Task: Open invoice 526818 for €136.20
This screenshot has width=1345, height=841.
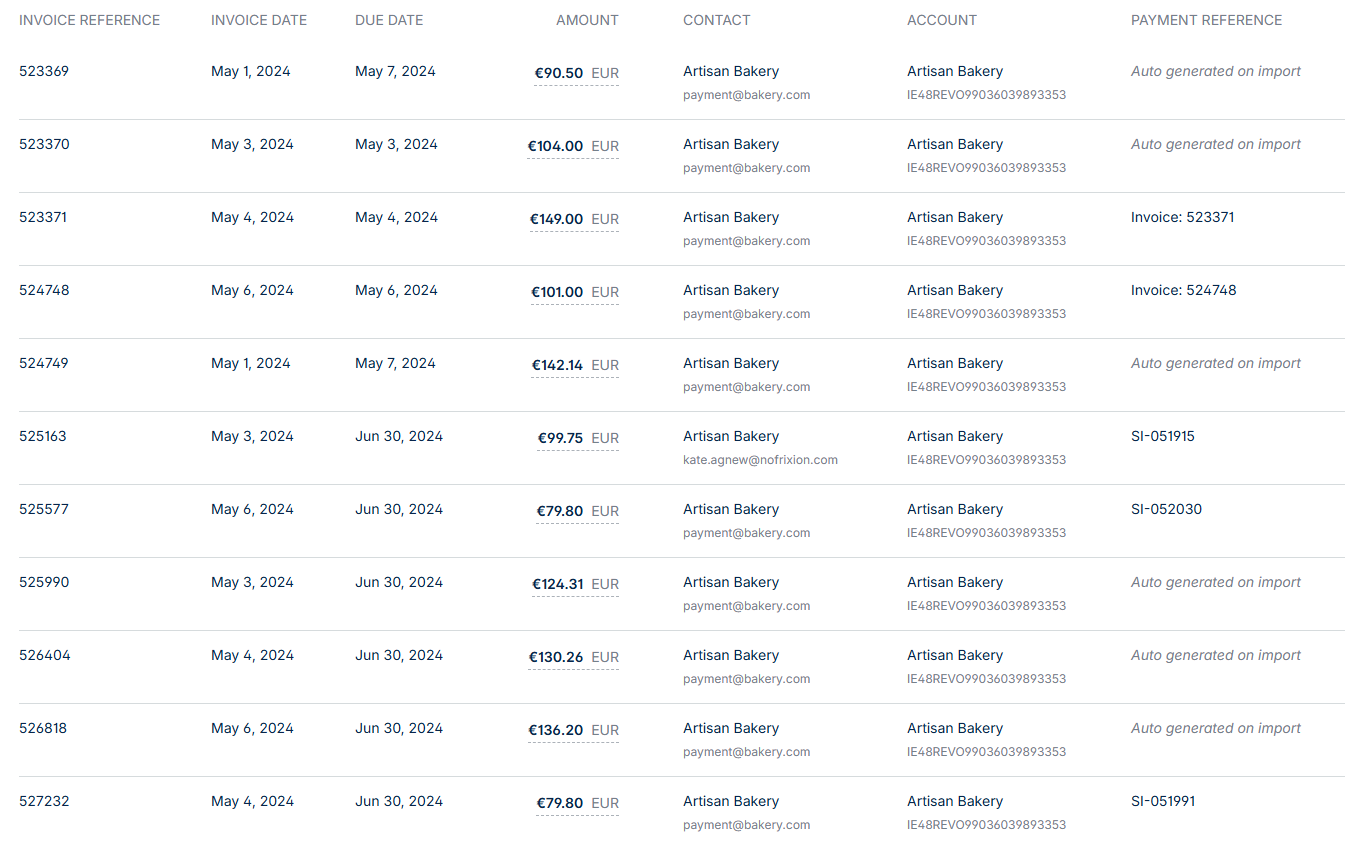Action: point(43,729)
